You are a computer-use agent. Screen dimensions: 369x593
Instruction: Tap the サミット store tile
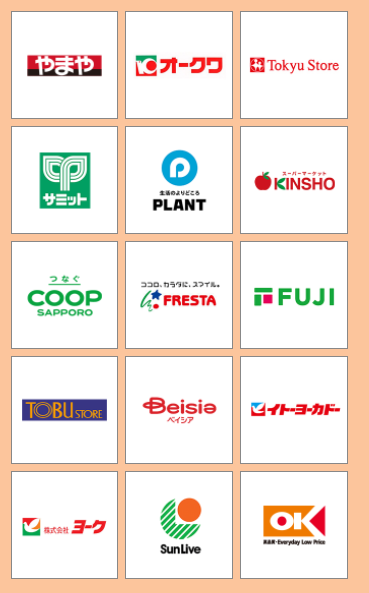tap(64, 180)
